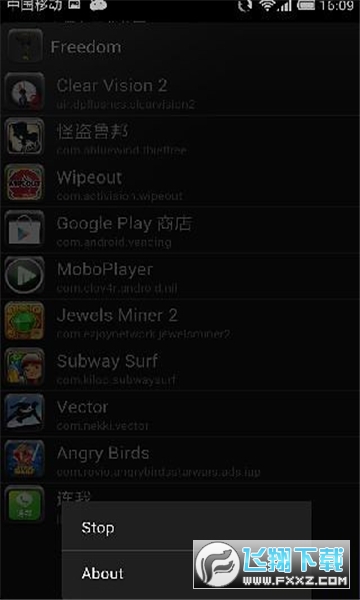This screenshot has height=600, width=360.
Task: Open the Clear Vision 2 app entry
Action: pos(180,92)
